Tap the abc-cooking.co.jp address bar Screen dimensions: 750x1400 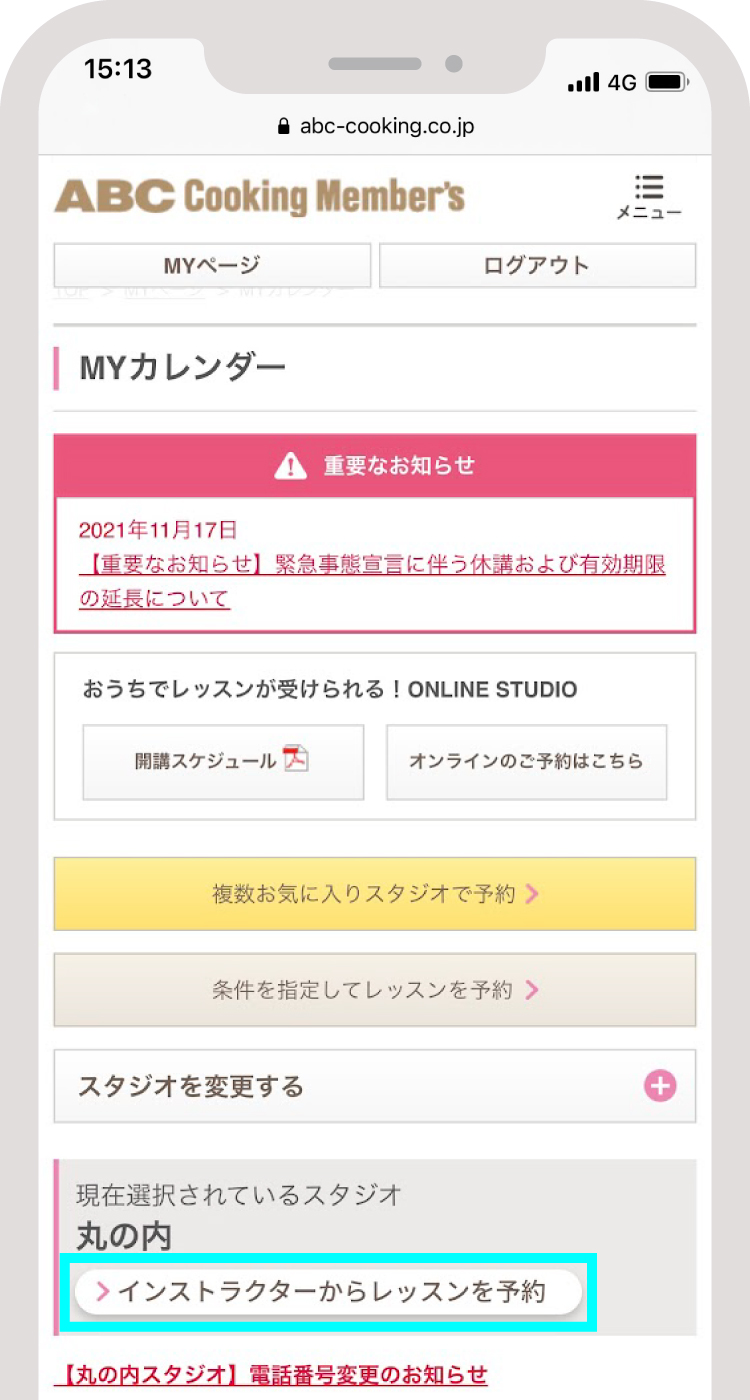pos(375,127)
